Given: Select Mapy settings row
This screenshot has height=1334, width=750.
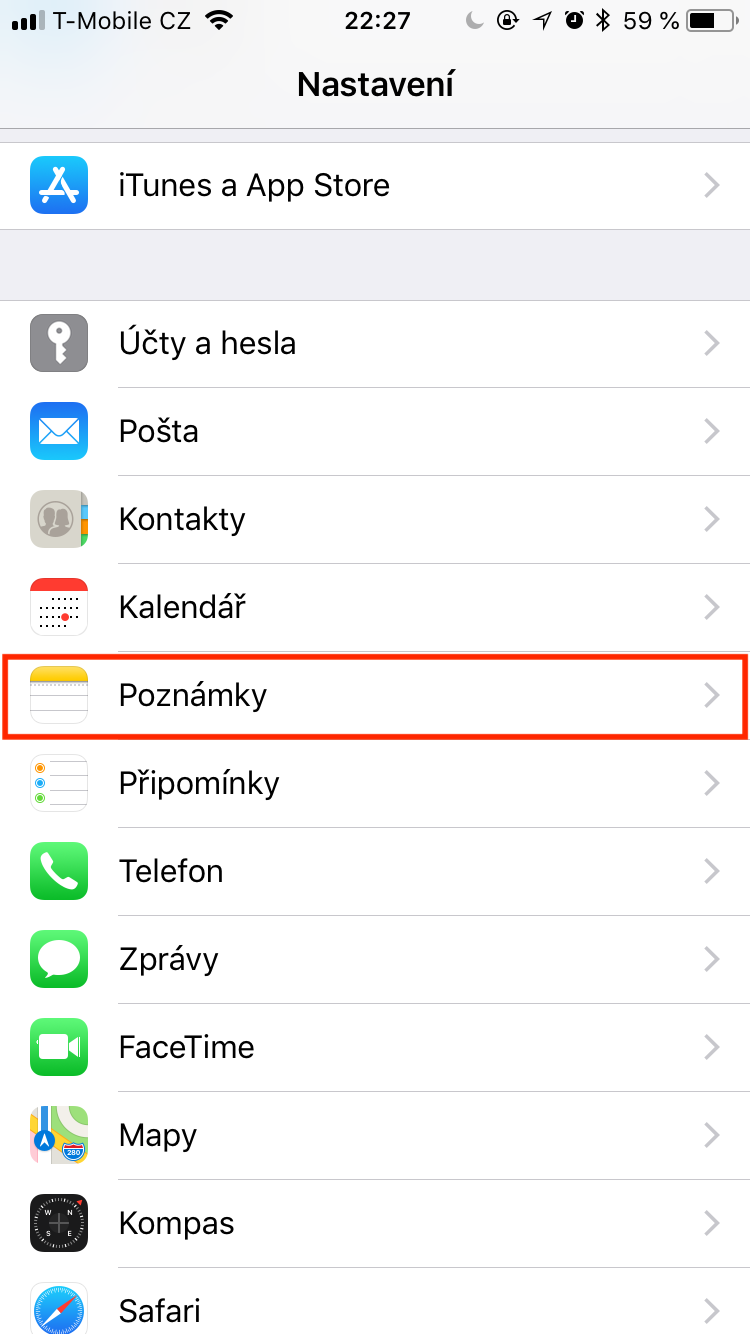Looking at the screenshot, I should click(x=375, y=1136).
